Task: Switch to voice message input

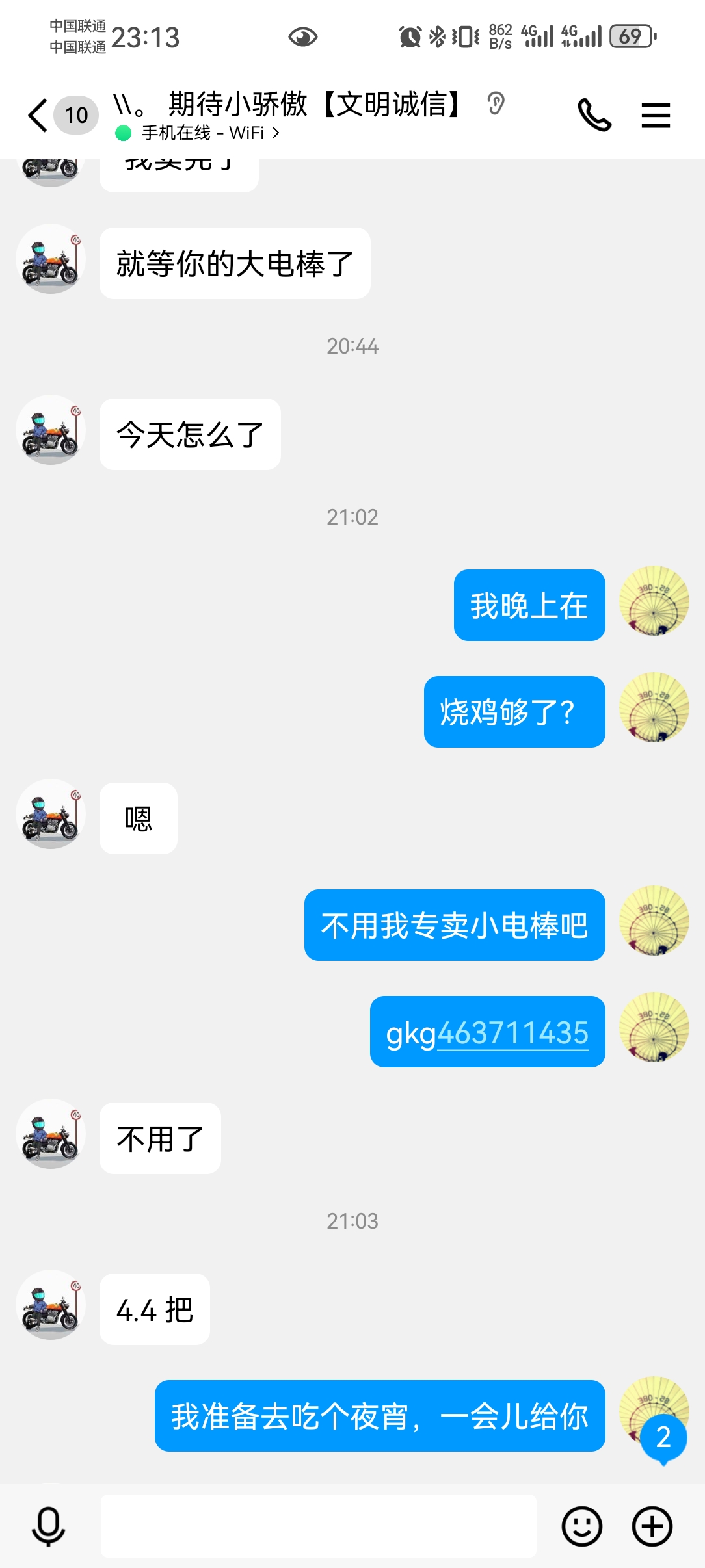Action: coord(48,1526)
